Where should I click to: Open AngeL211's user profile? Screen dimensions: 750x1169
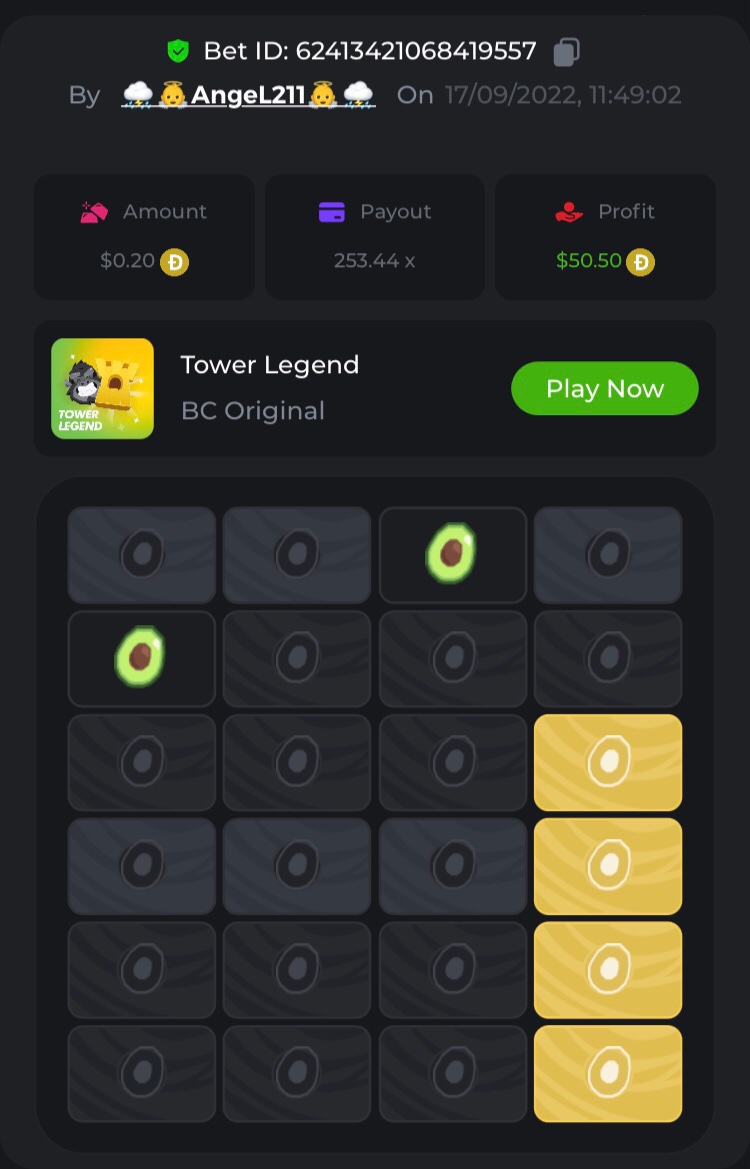[248, 96]
